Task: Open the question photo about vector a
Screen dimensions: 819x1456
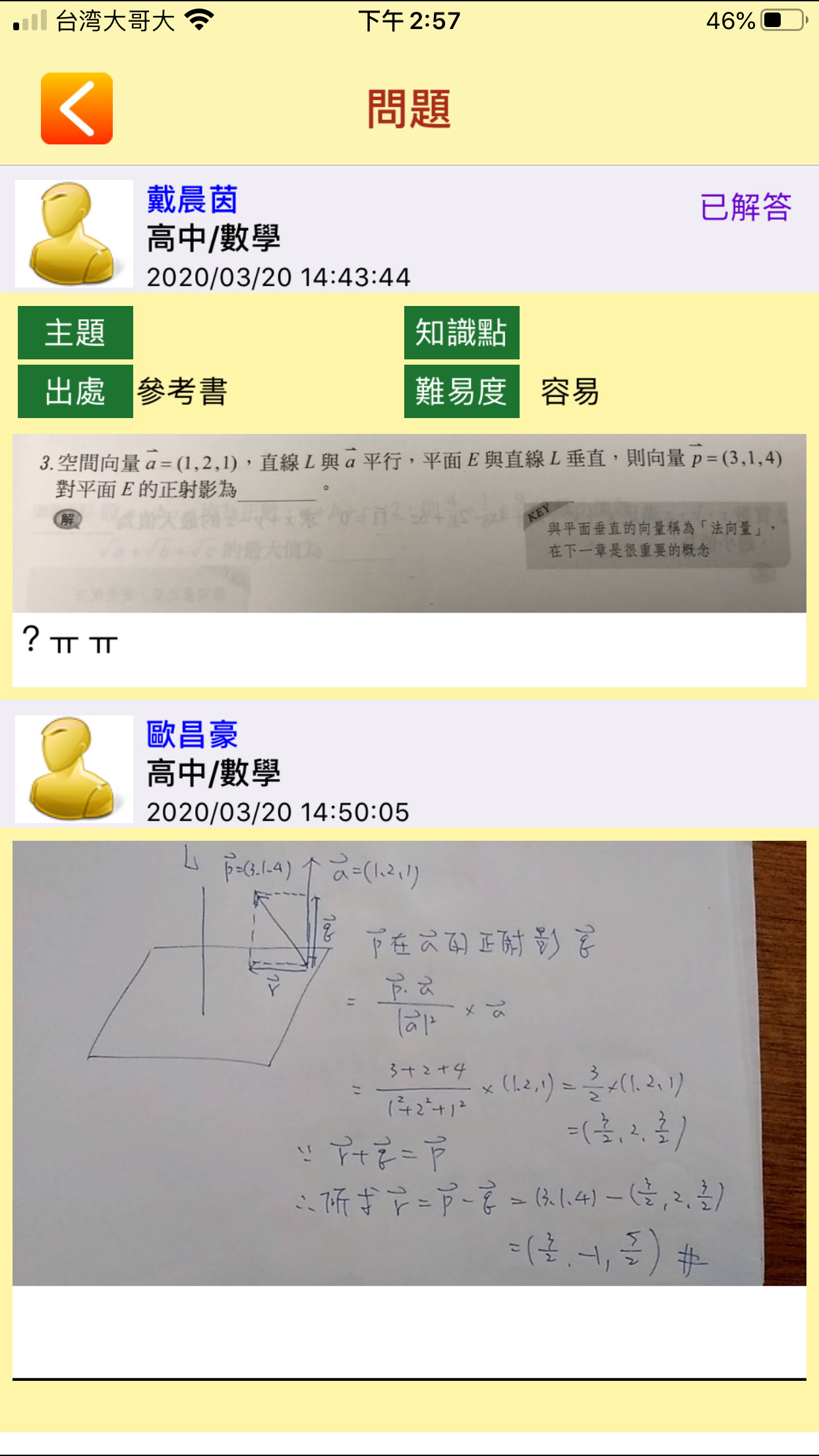Action: [x=409, y=523]
